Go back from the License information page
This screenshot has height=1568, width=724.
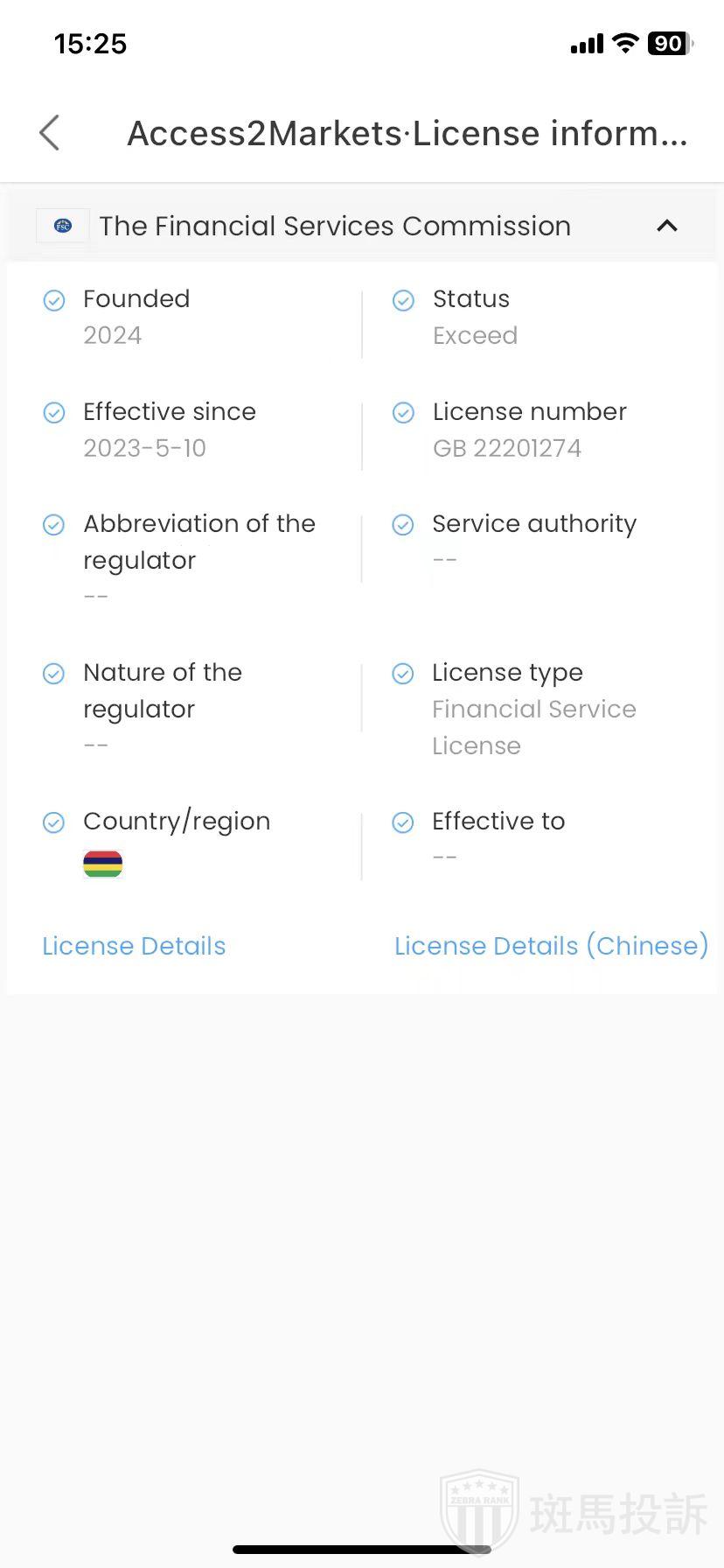tap(50, 133)
